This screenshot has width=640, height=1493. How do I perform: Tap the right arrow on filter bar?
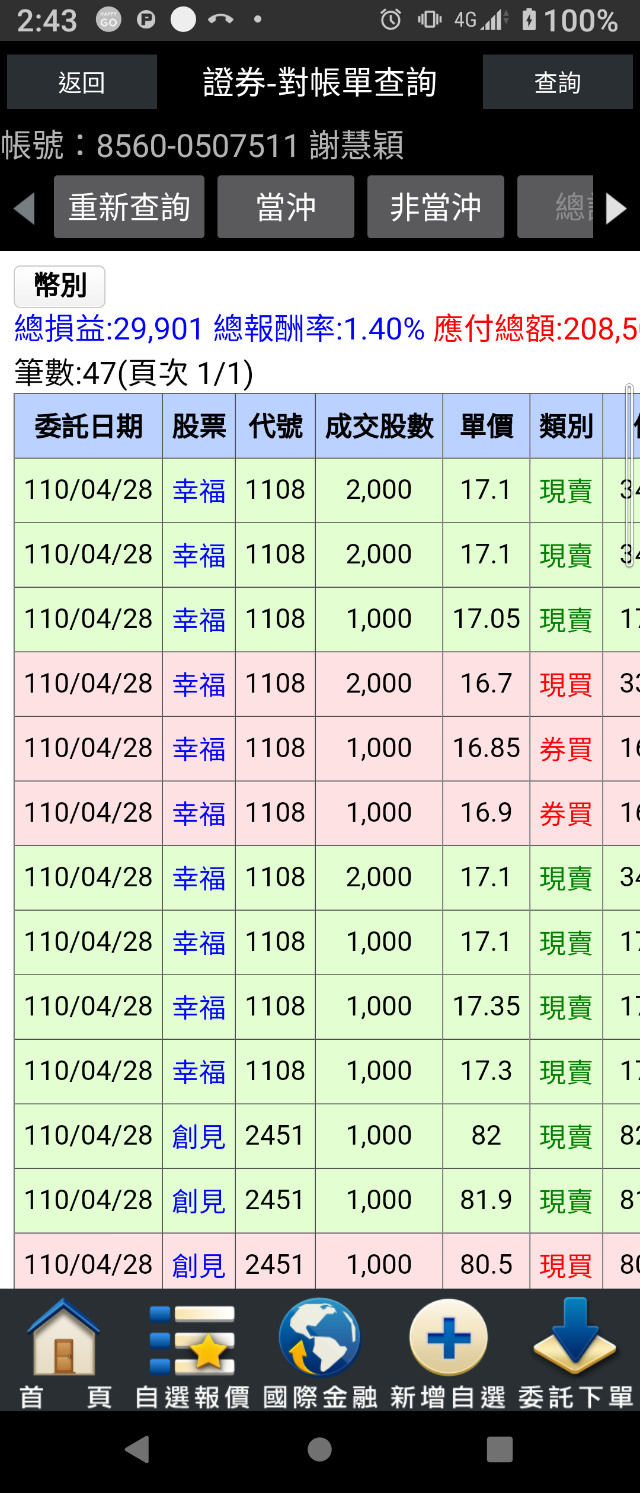point(617,208)
